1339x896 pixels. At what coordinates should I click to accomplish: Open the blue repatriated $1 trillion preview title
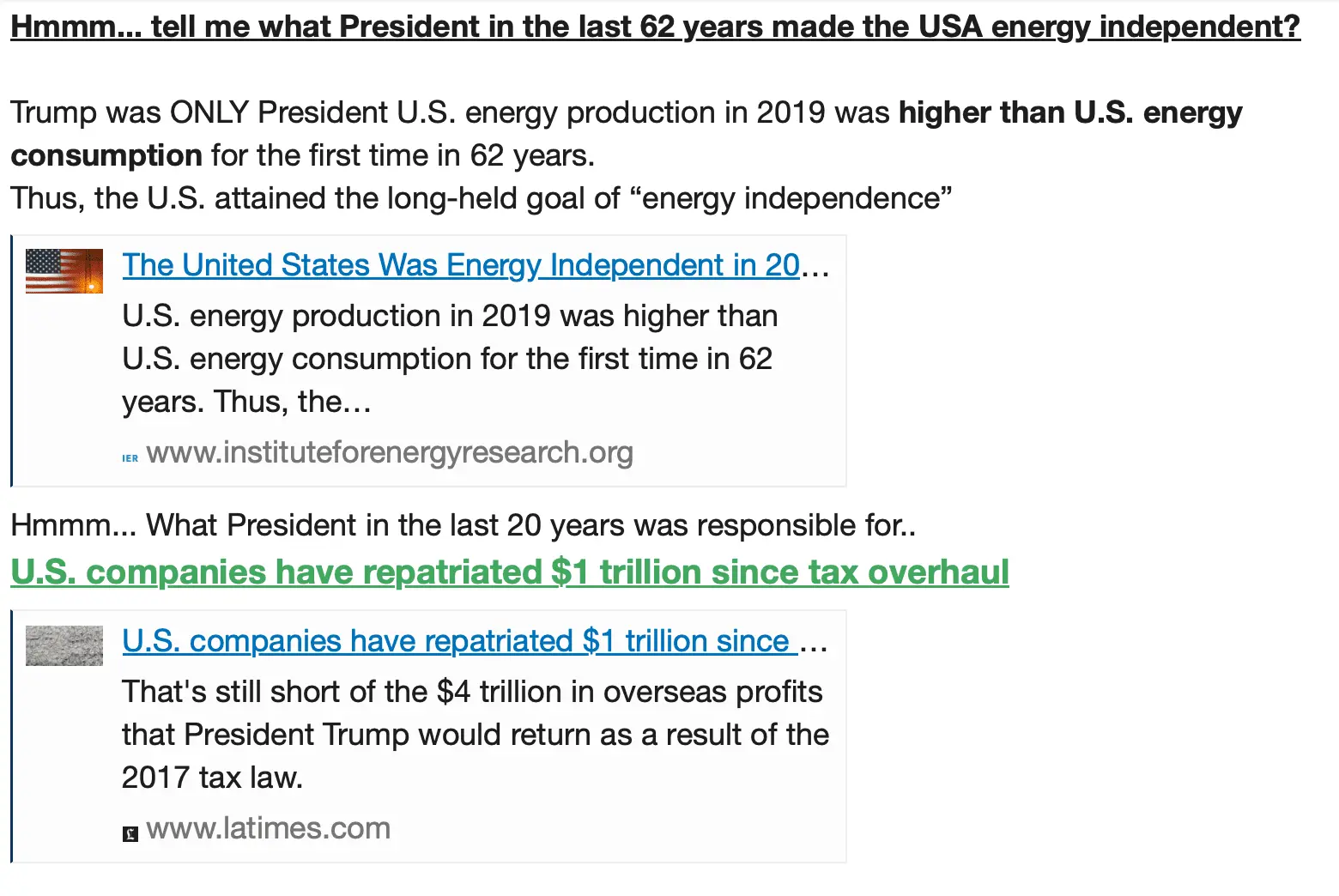coord(456,642)
